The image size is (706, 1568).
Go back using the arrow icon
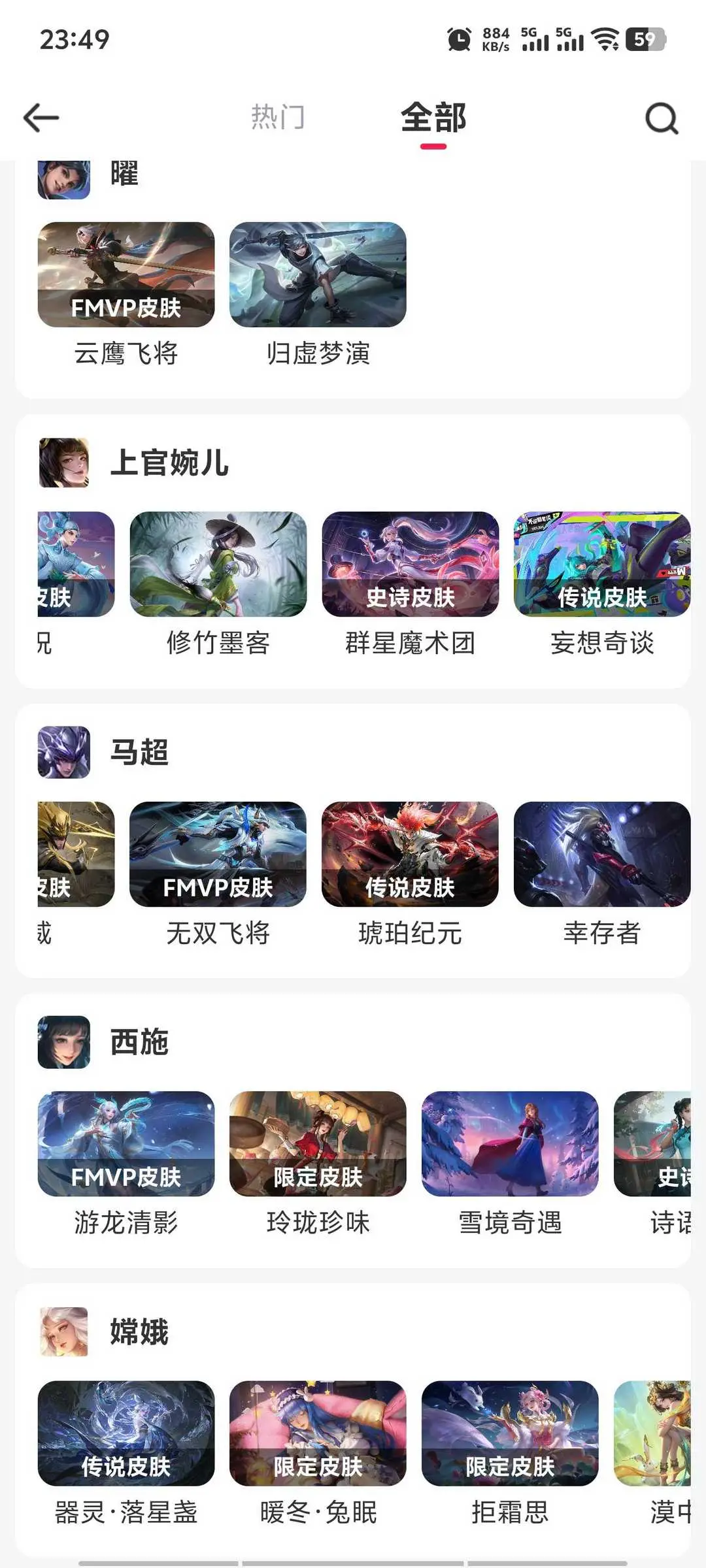41,118
